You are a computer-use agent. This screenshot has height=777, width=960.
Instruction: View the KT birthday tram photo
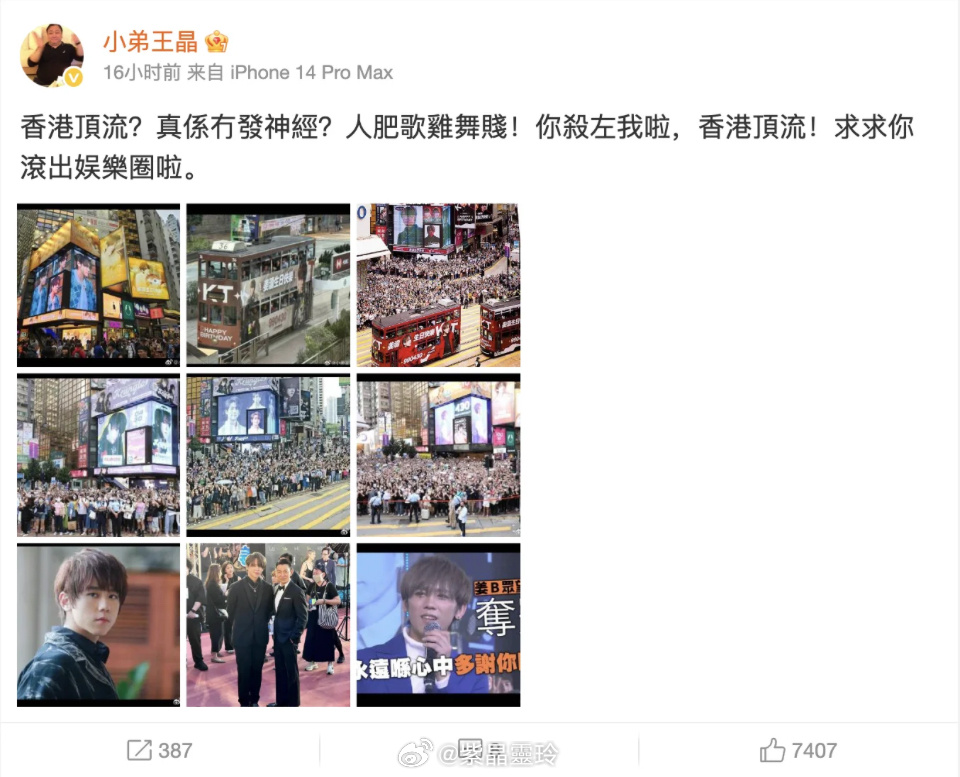268,285
